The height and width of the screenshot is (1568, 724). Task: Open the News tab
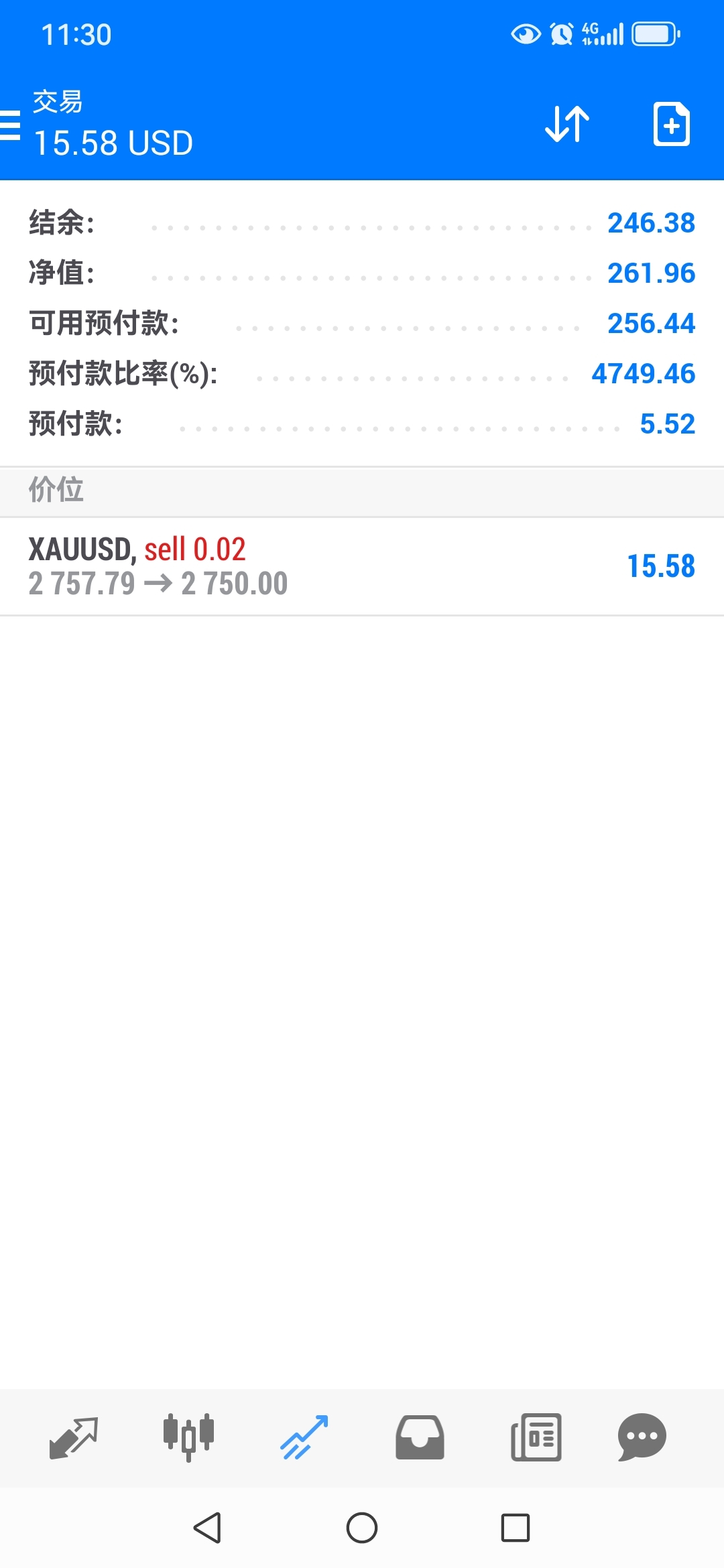click(536, 1437)
